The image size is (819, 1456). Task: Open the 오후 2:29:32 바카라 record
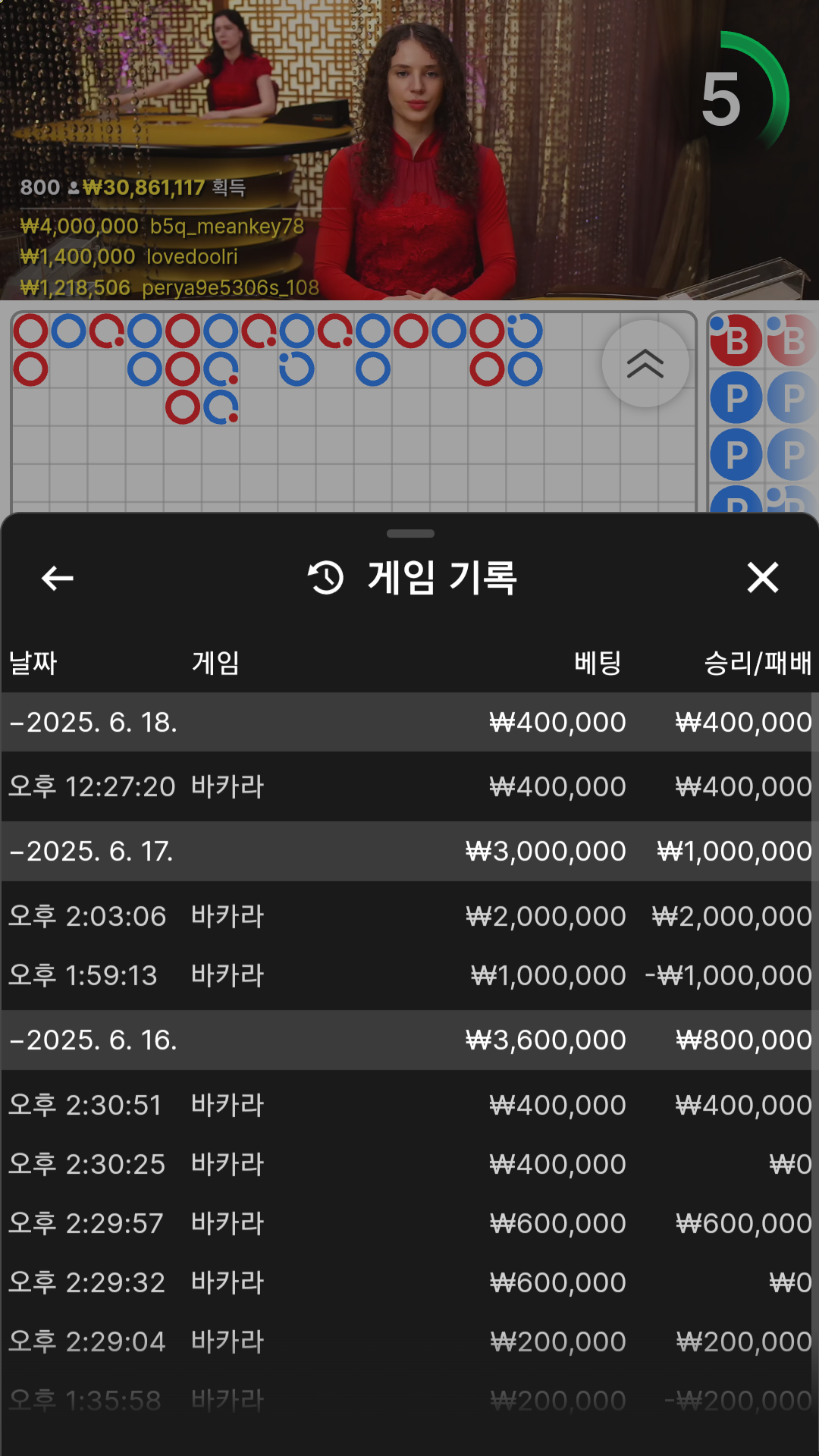pyautogui.click(x=409, y=1282)
